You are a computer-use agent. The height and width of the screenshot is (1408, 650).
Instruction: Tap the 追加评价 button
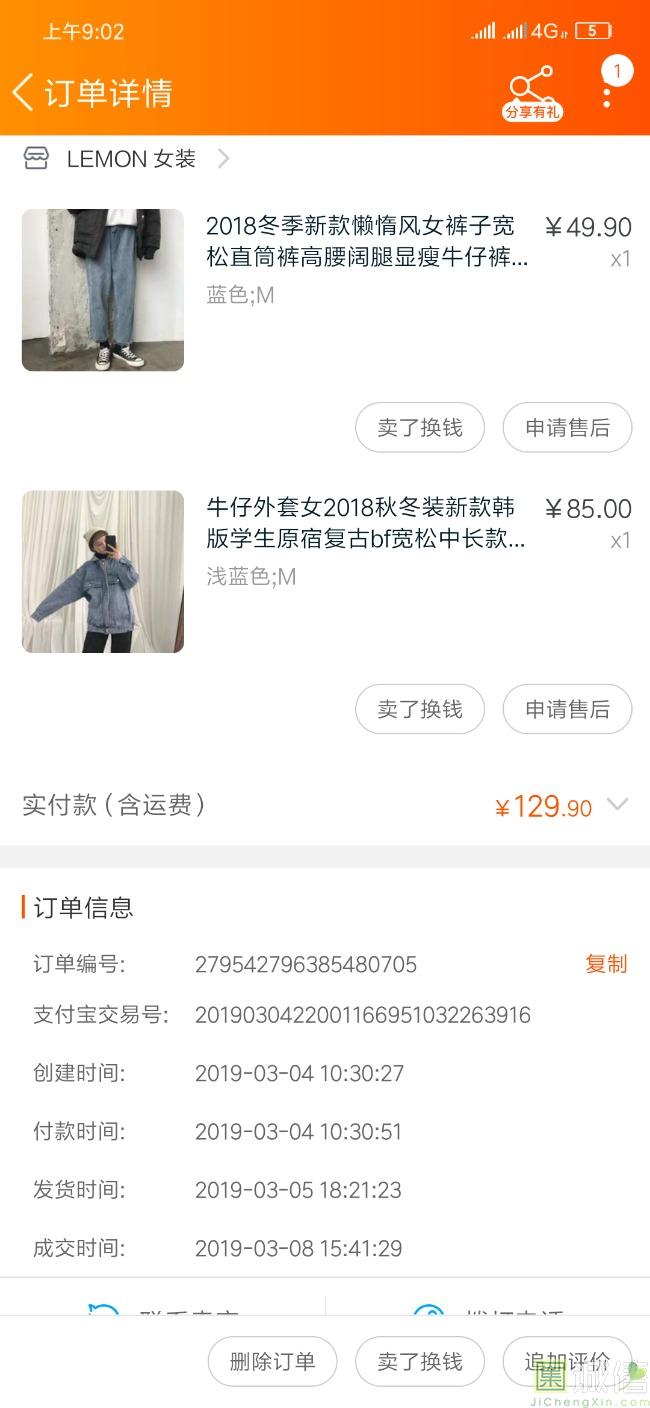pos(567,1362)
